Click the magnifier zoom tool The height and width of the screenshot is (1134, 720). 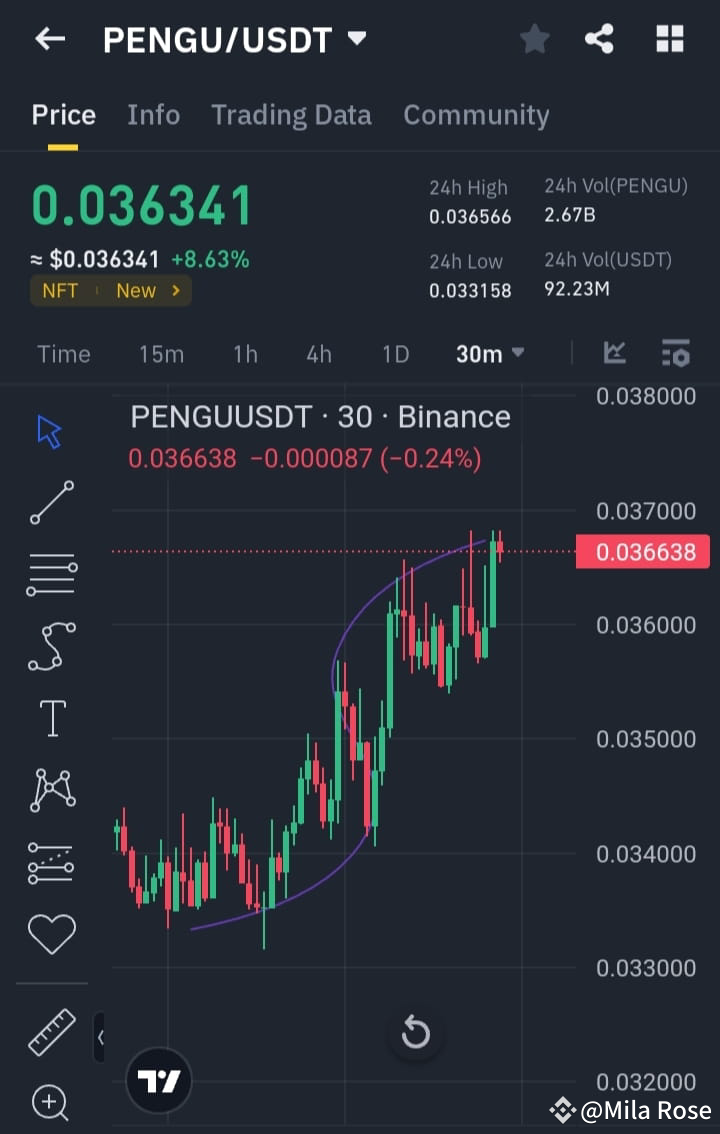point(51,1103)
